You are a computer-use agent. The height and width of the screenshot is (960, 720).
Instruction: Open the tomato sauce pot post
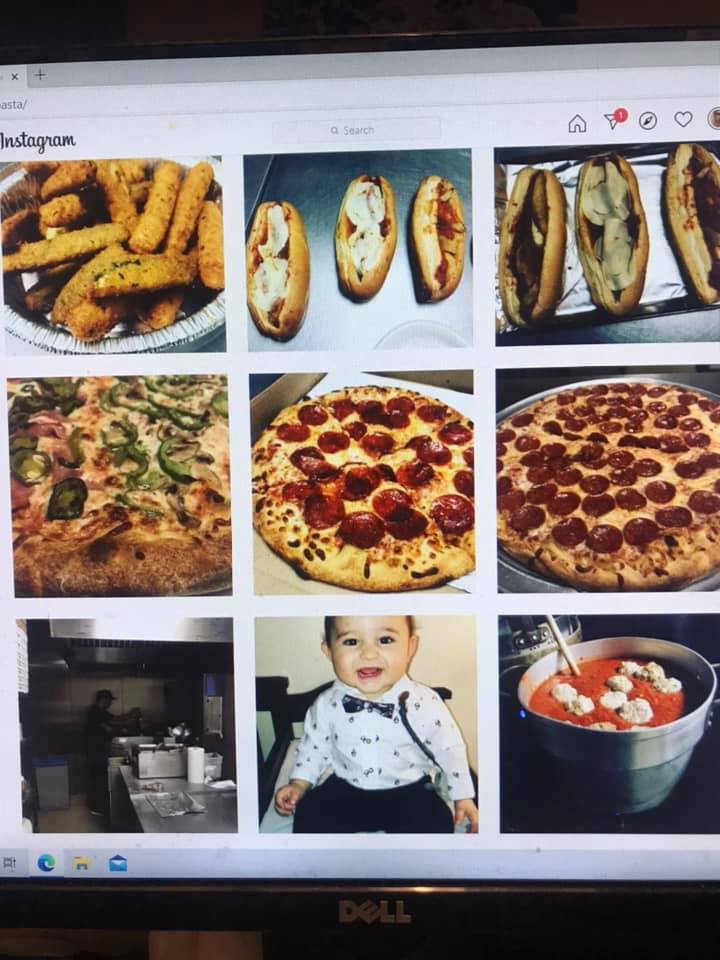tap(609, 722)
